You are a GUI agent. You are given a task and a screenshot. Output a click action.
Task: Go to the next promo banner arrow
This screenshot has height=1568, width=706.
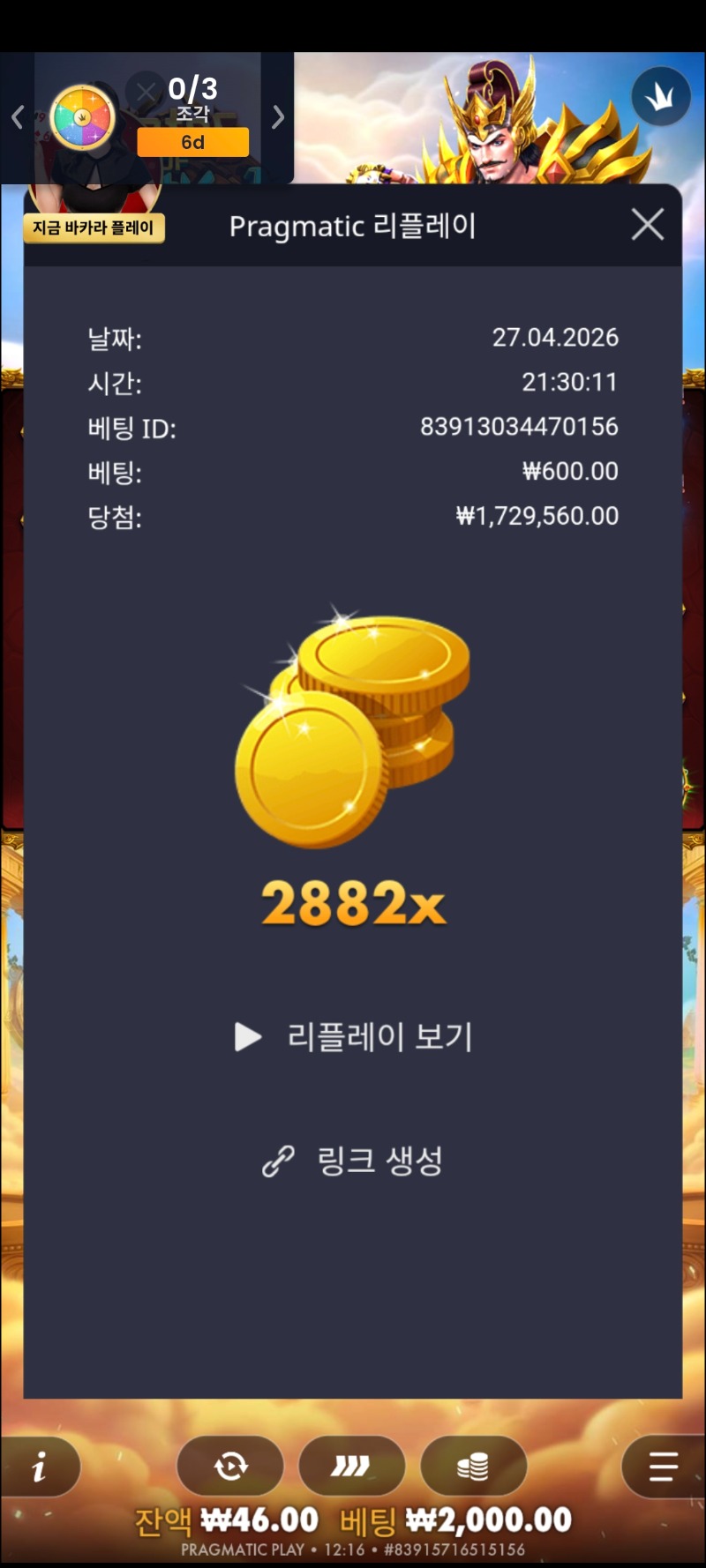(278, 117)
